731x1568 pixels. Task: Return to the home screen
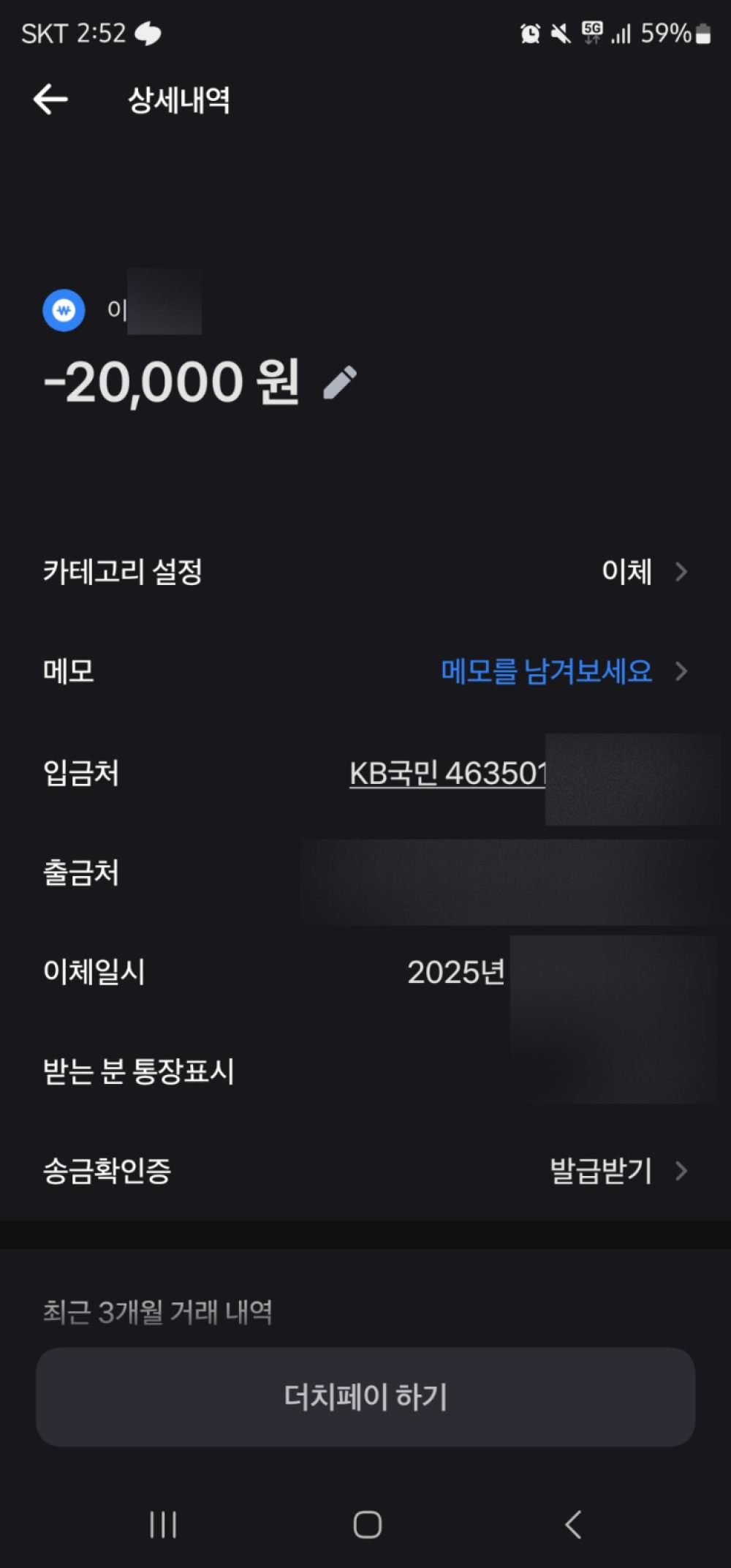click(x=367, y=1525)
